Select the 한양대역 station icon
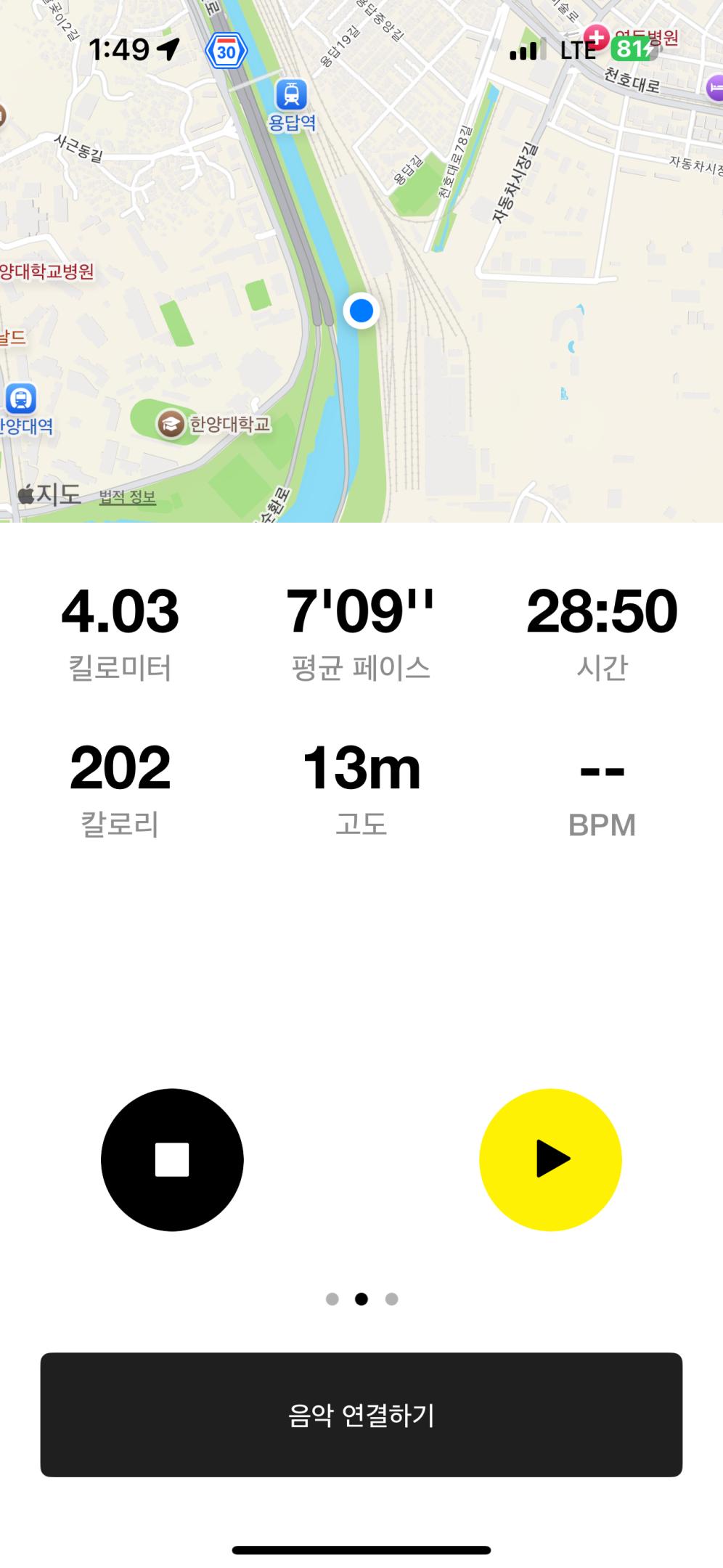 (21, 398)
